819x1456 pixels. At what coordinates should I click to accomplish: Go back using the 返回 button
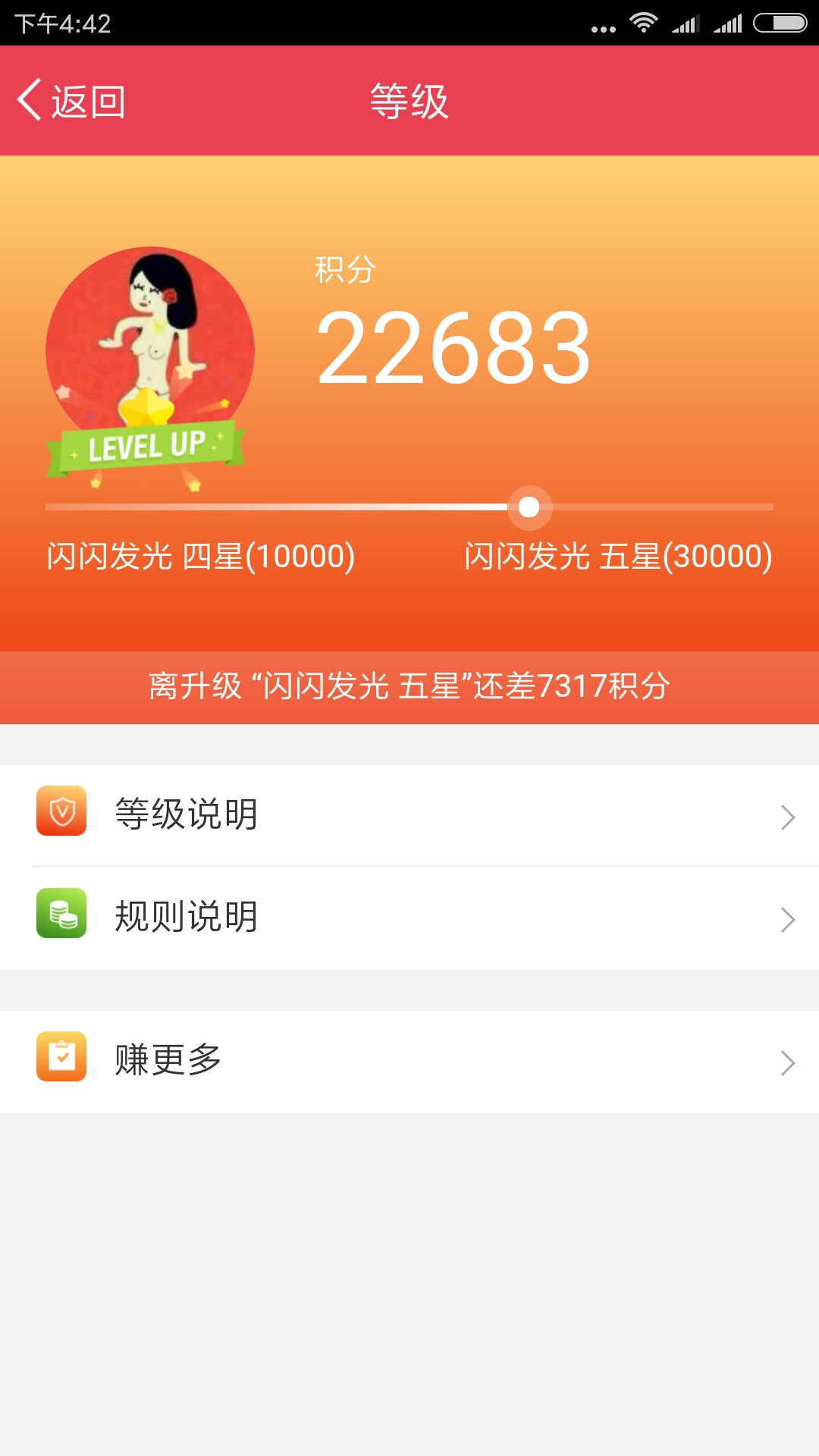(72, 101)
